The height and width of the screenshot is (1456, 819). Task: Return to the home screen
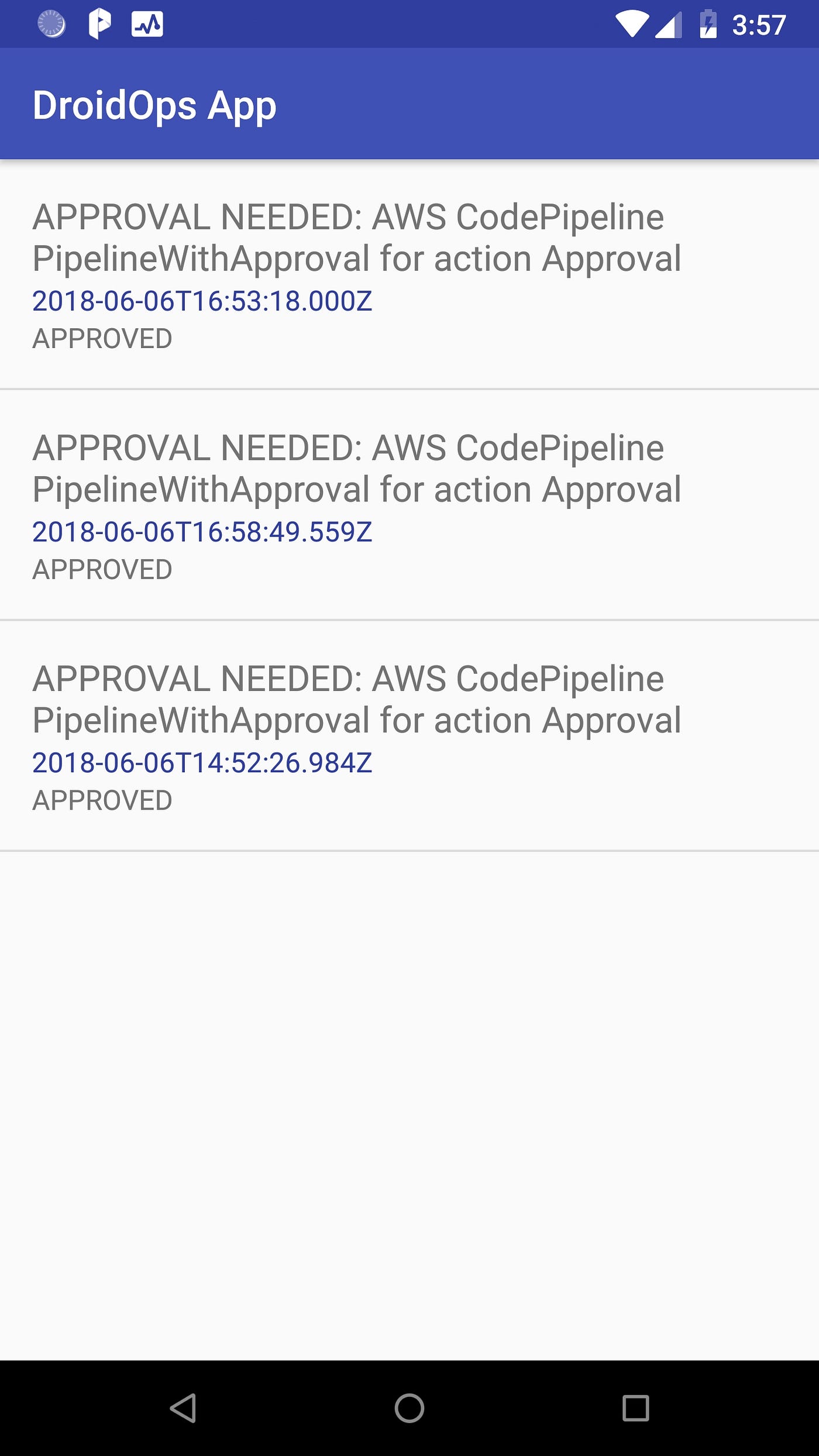coord(409,1407)
